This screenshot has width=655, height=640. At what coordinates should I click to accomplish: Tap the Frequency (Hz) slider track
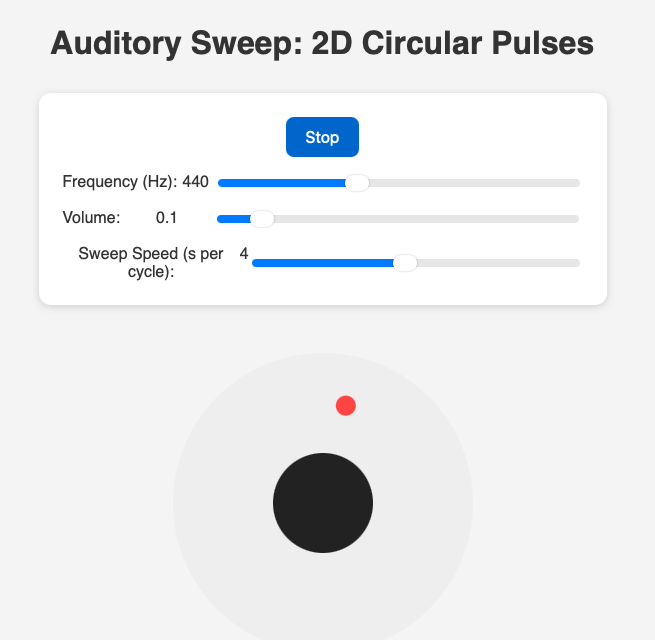coord(398,182)
